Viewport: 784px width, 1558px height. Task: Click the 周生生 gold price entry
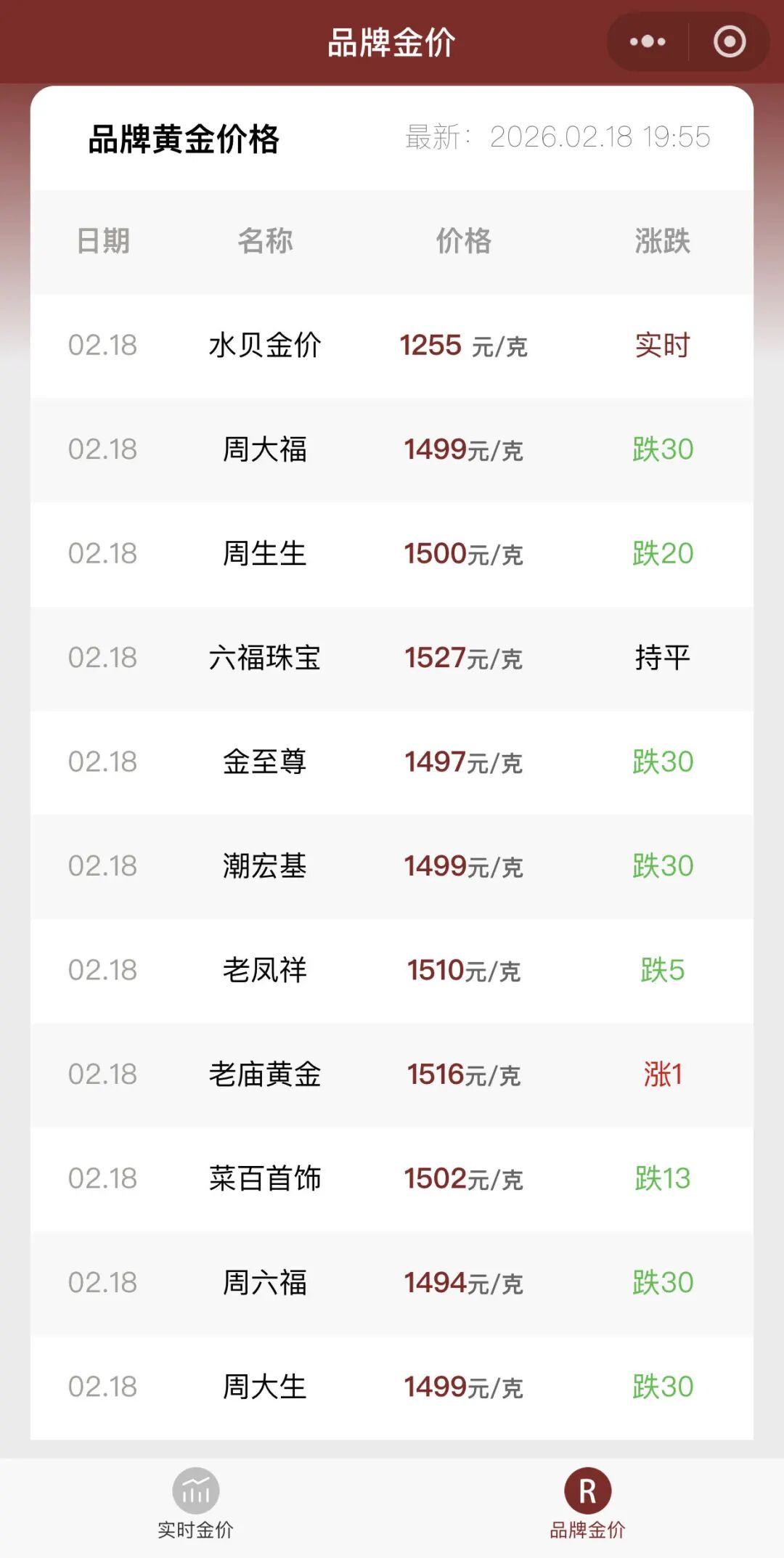click(392, 555)
